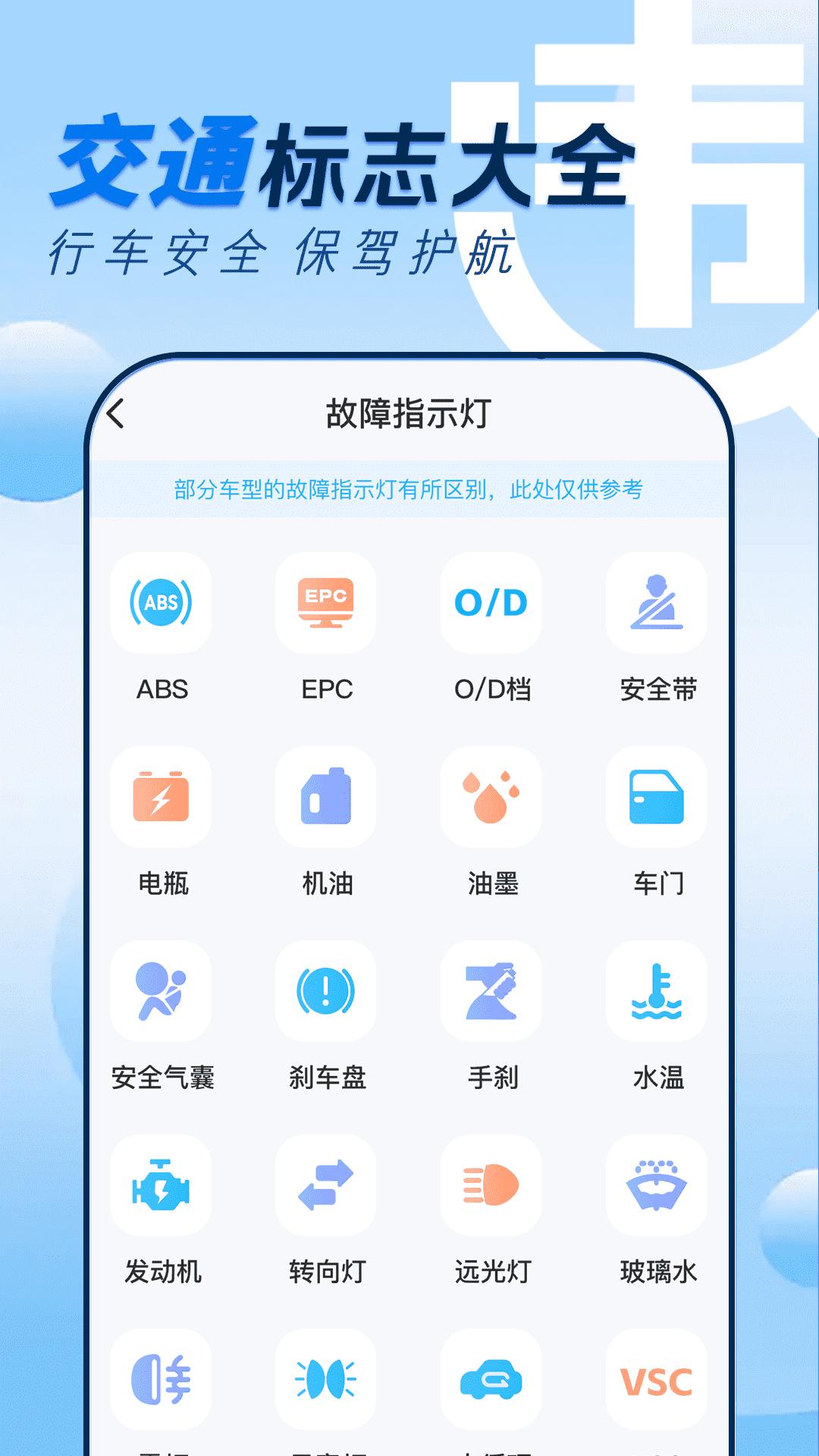This screenshot has height=1456, width=819.
Task: View the O/D档 overdrive indicator
Action: (491, 604)
